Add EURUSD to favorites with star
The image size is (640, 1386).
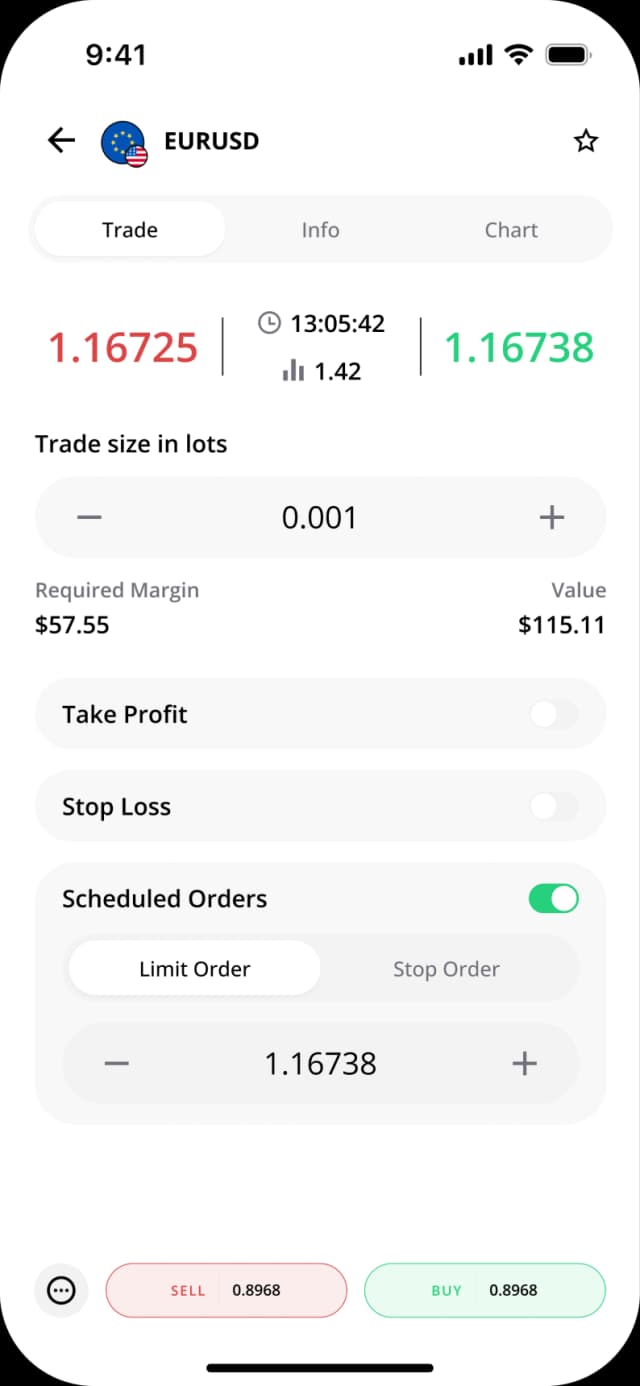click(x=586, y=141)
